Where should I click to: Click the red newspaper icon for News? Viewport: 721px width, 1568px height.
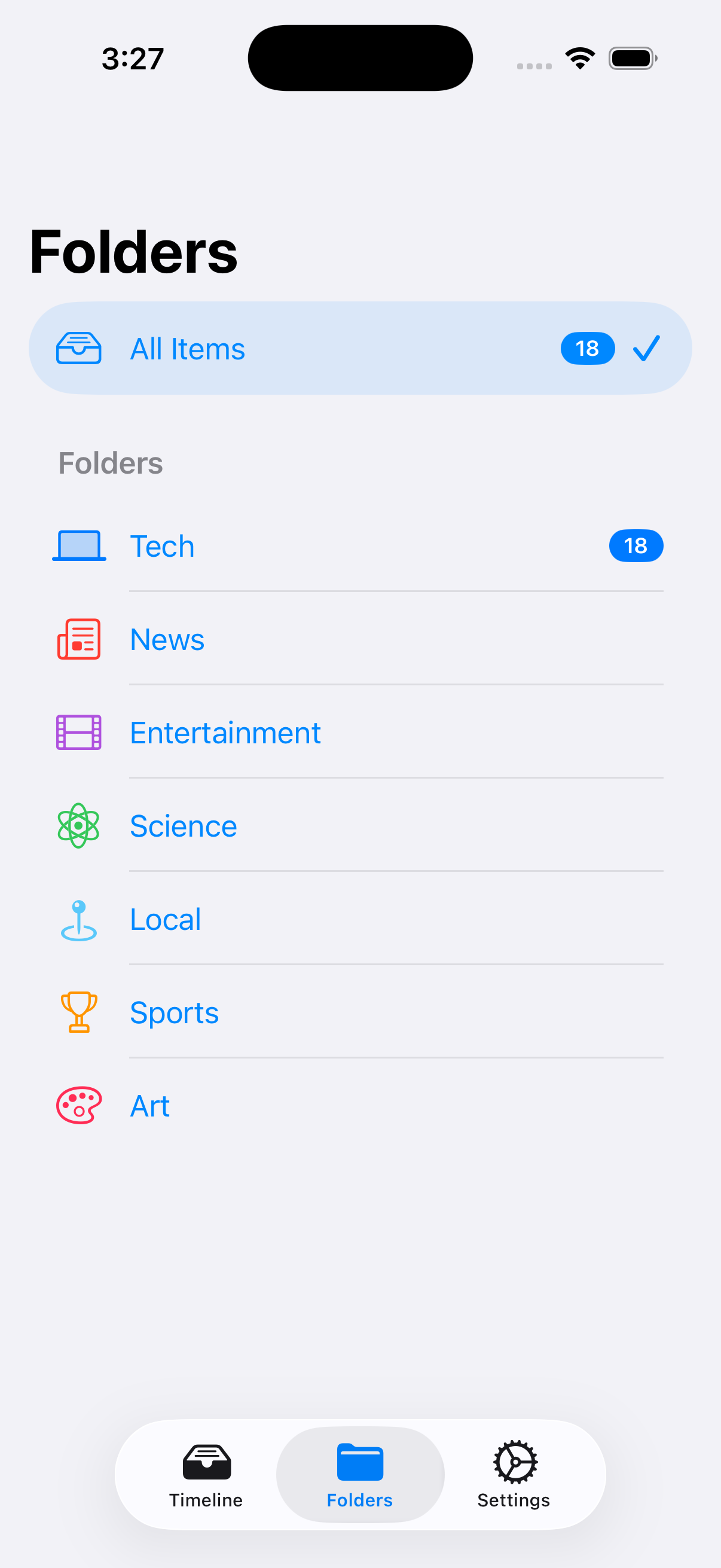coord(78,639)
